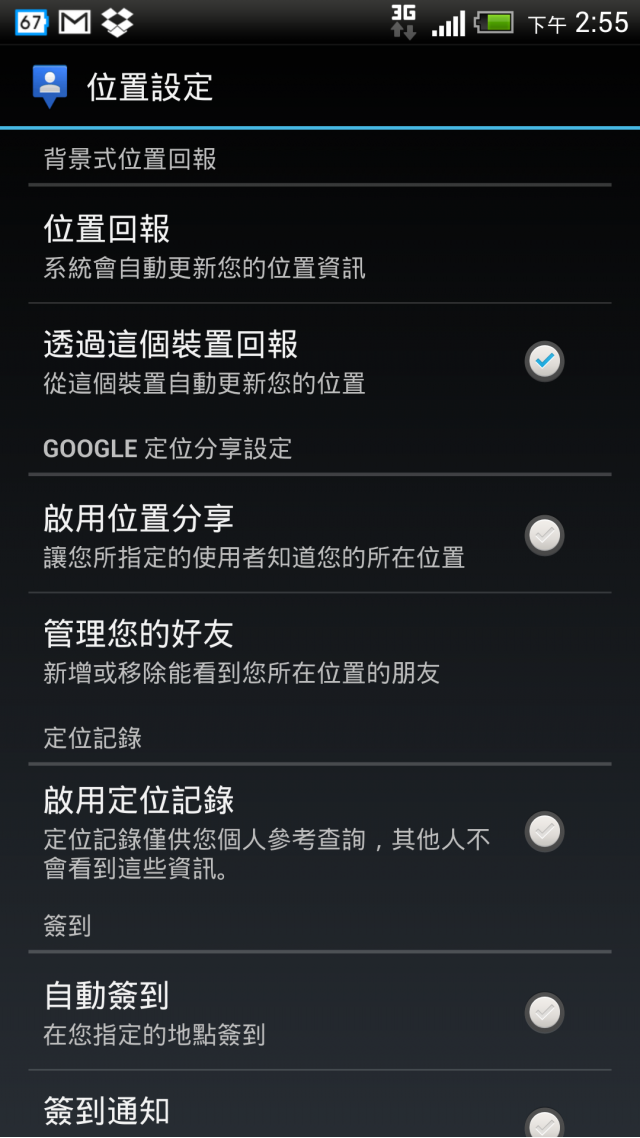This screenshot has width=640, height=1138.
Task: Open 管理您的好友
Action: pyautogui.click(x=320, y=650)
